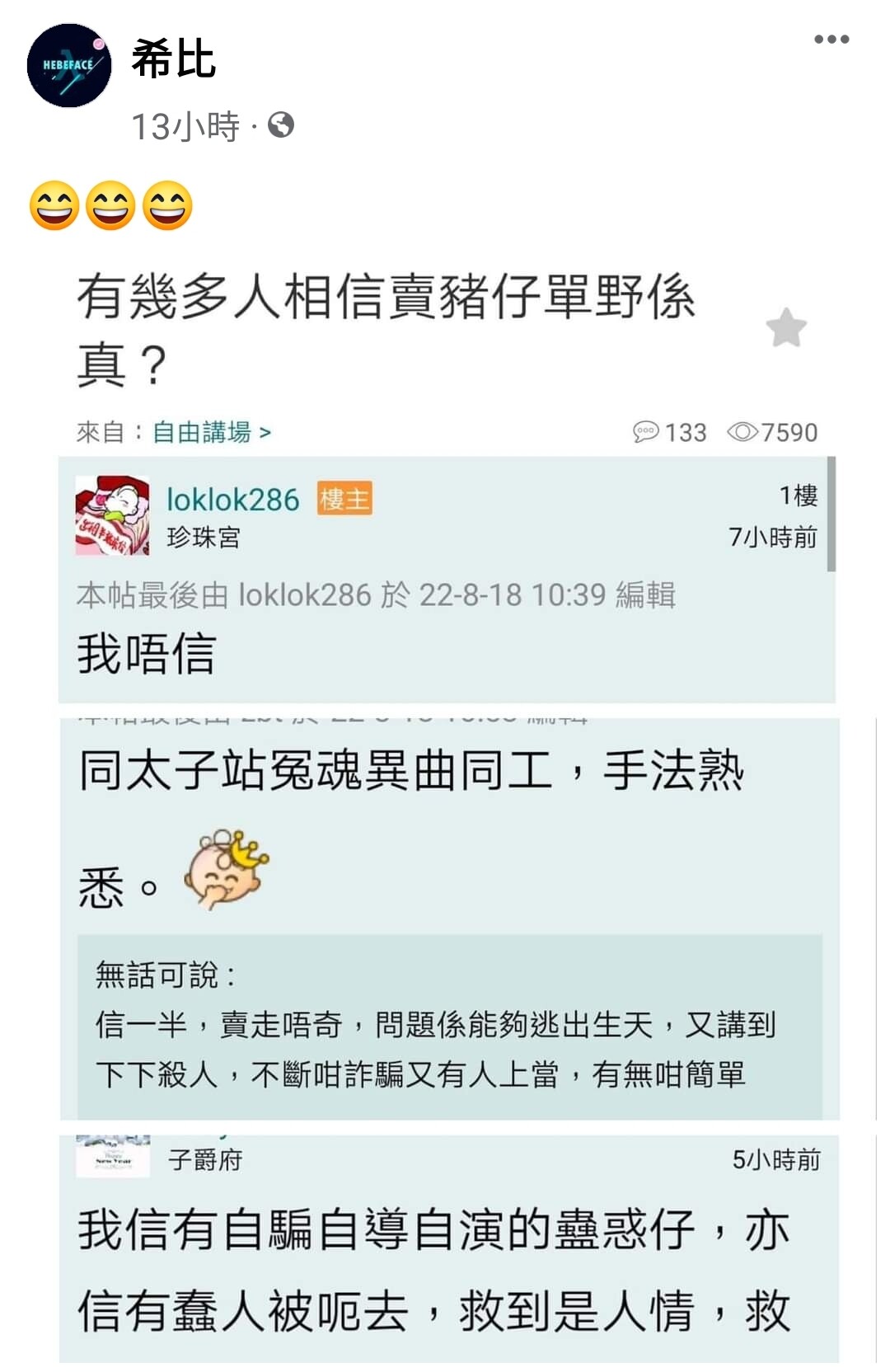Open the attached forum screenshot image
The height and width of the screenshot is (1372, 890).
click(445, 808)
